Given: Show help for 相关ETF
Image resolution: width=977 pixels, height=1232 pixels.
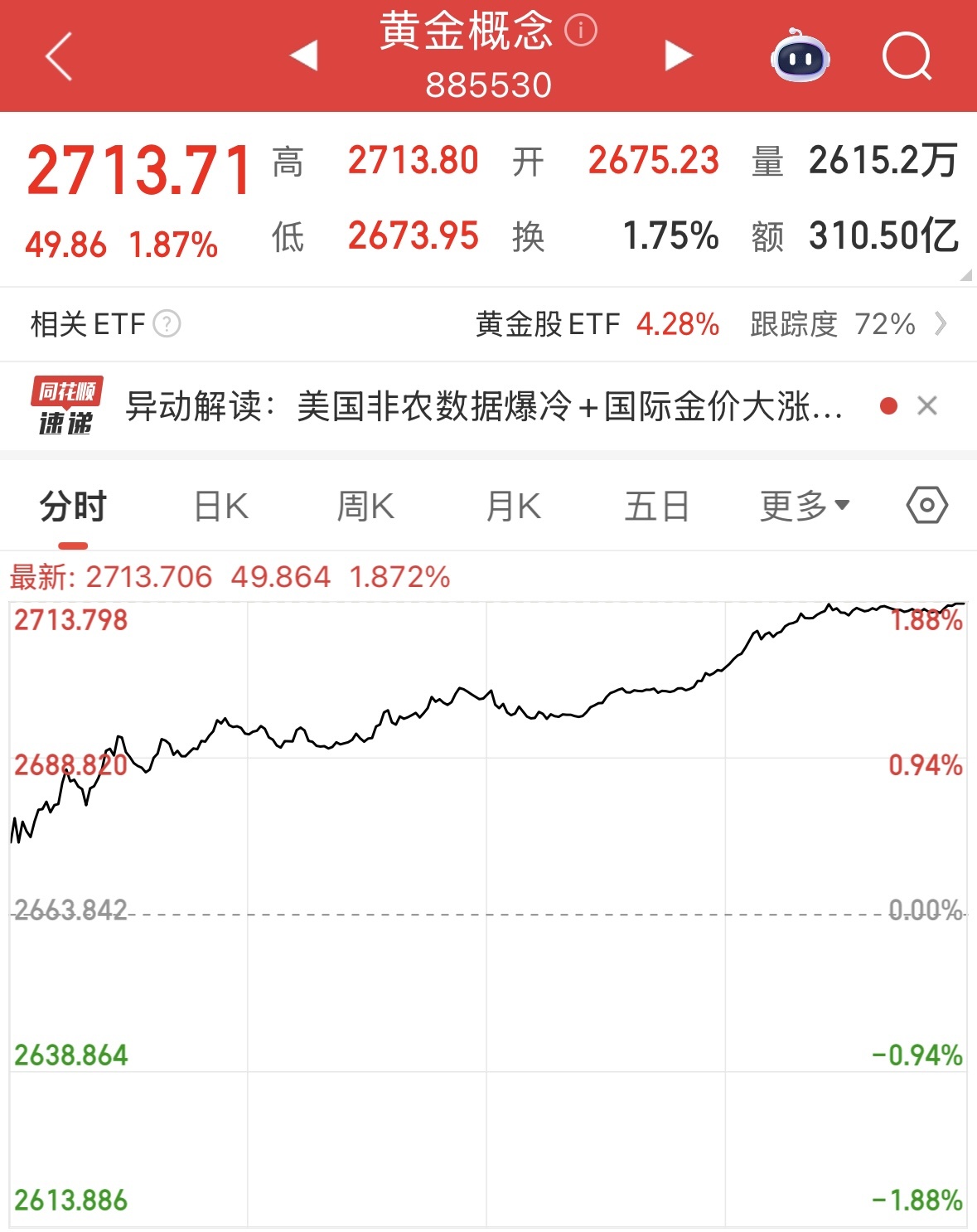Looking at the screenshot, I should pos(167,323).
